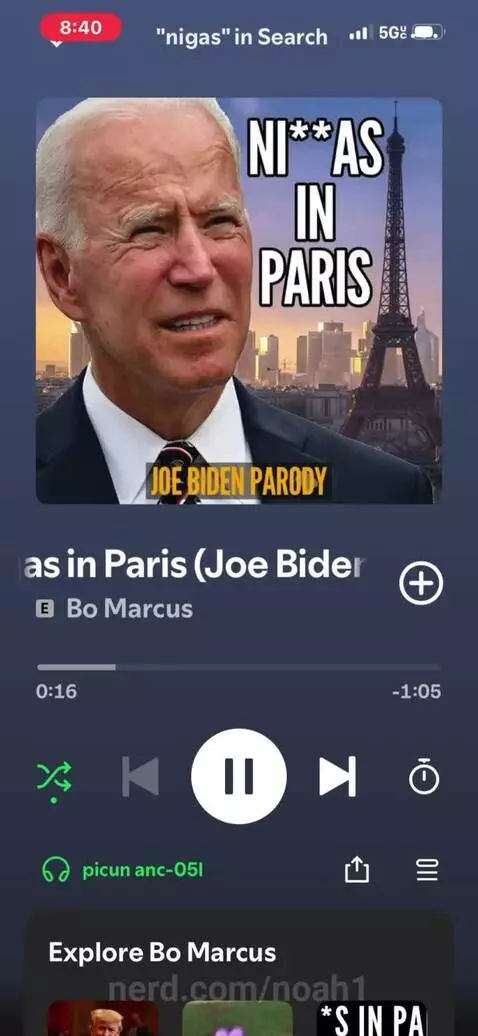478x1036 pixels.
Task: Skip to the next track
Action: 338,776
